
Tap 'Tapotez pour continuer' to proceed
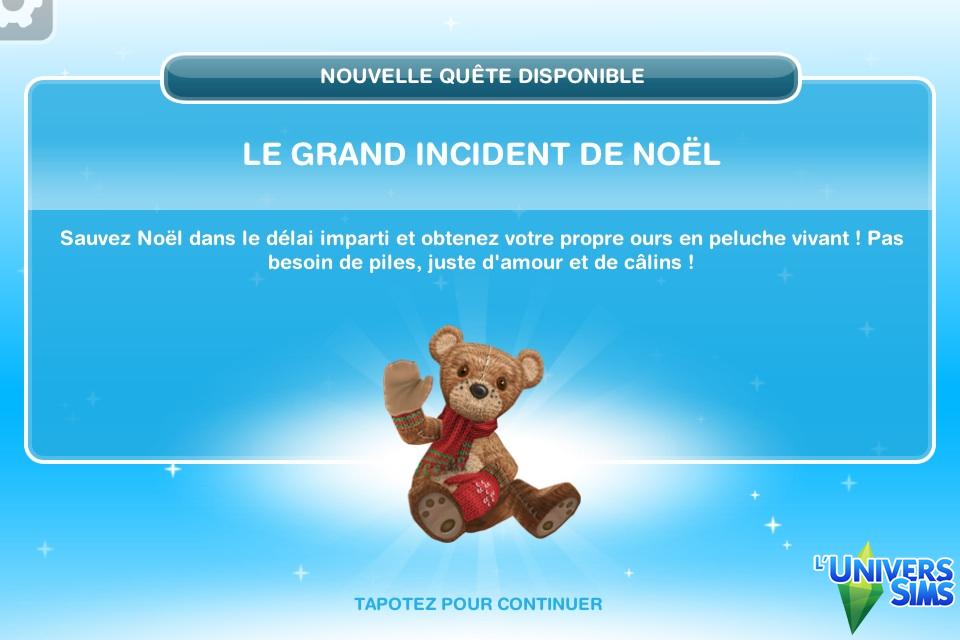[x=478, y=604]
